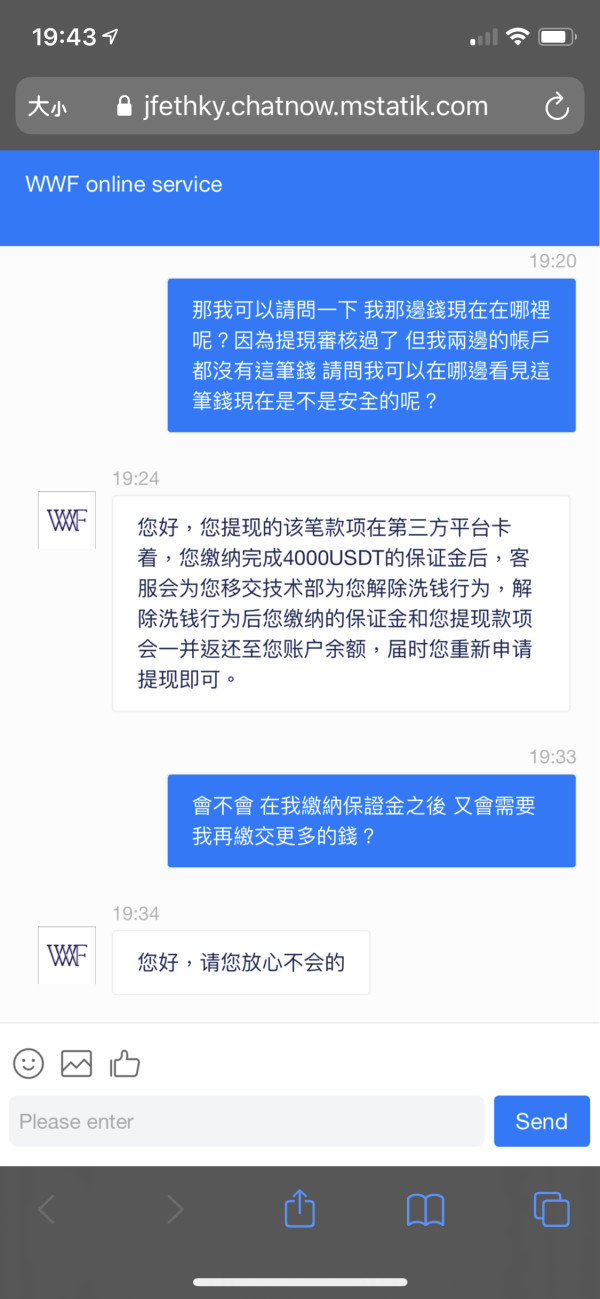Send the message with the Send button
The width and height of the screenshot is (600, 1299).
[542, 1121]
